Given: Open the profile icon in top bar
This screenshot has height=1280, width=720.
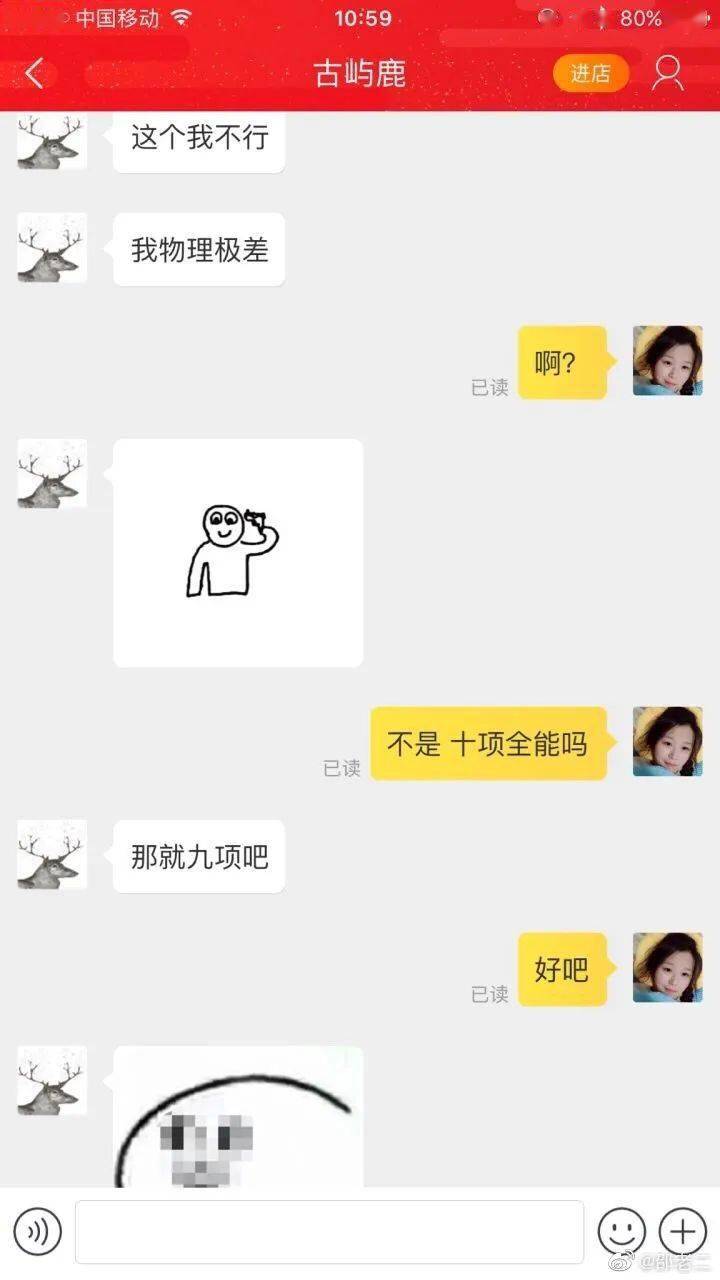Looking at the screenshot, I should coord(667,73).
